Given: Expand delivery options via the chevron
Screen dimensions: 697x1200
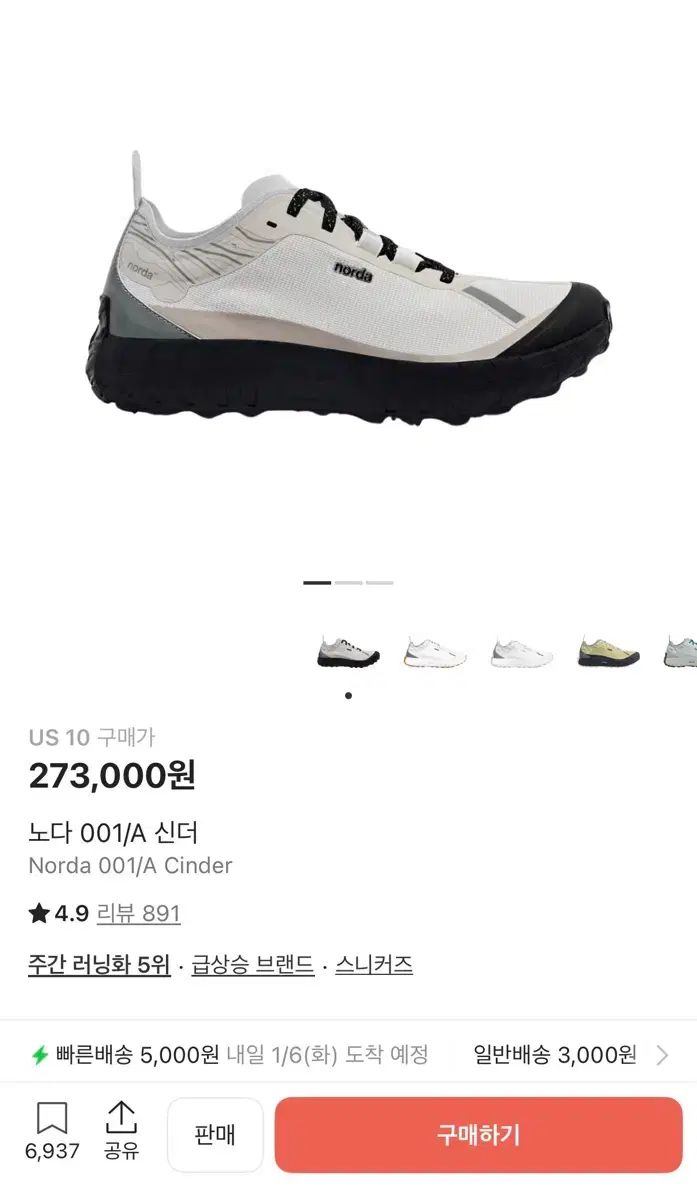Looking at the screenshot, I should pos(662,1055).
